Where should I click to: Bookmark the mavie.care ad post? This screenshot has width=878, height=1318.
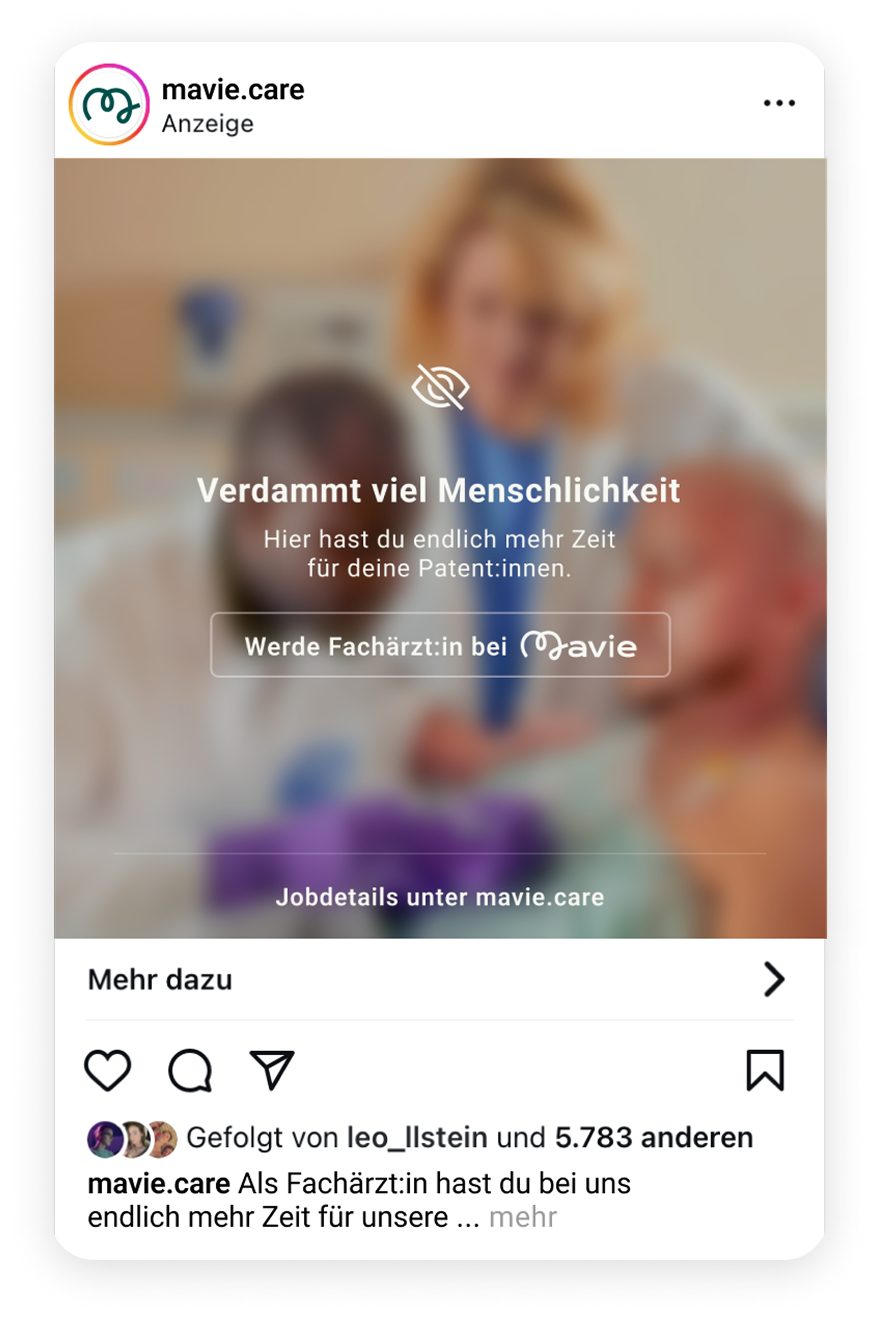(x=765, y=1070)
